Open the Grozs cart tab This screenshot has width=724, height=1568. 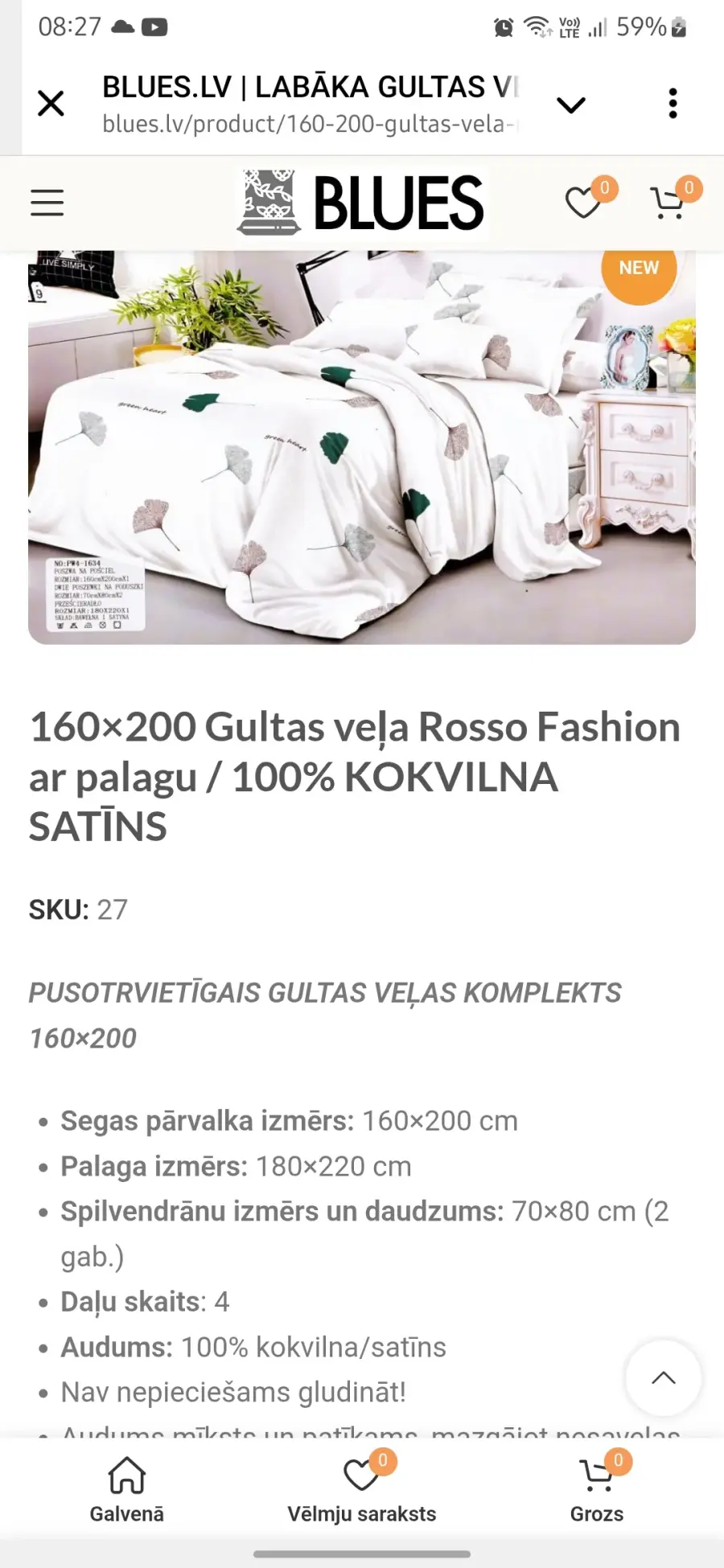pyautogui.click(x=597, y=1490)
